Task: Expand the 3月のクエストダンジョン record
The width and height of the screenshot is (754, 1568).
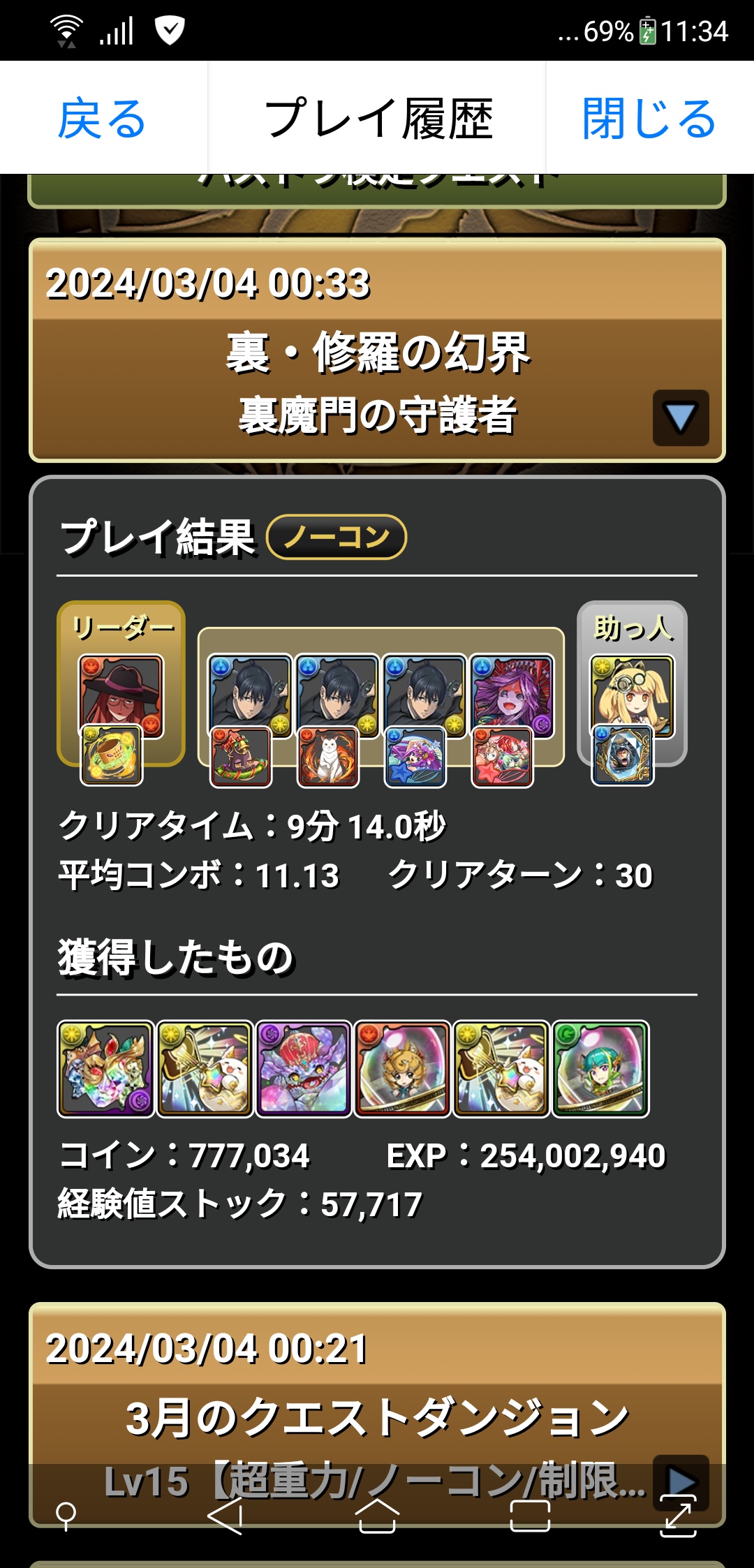Action: (x=681, y=1479)
